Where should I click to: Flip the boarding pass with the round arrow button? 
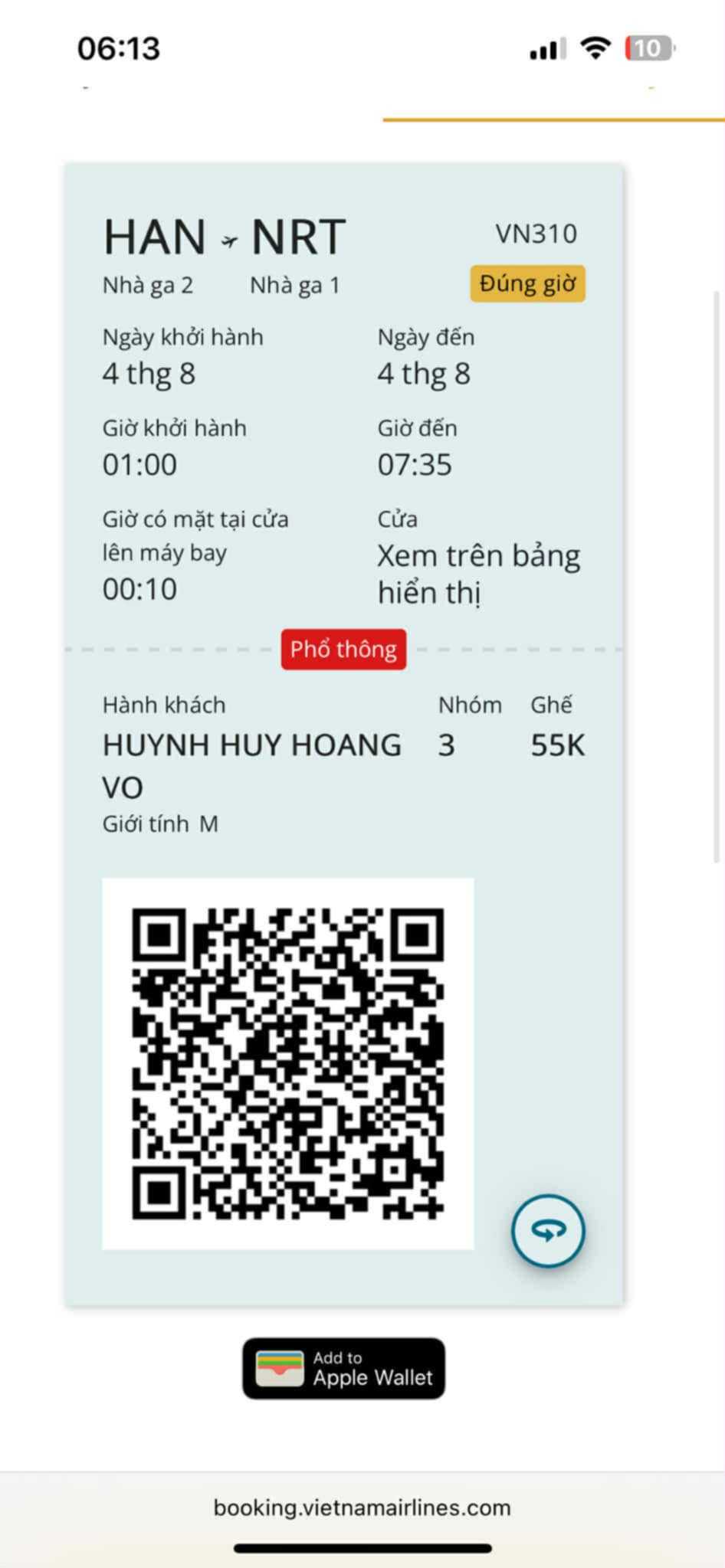(548, 1230)
